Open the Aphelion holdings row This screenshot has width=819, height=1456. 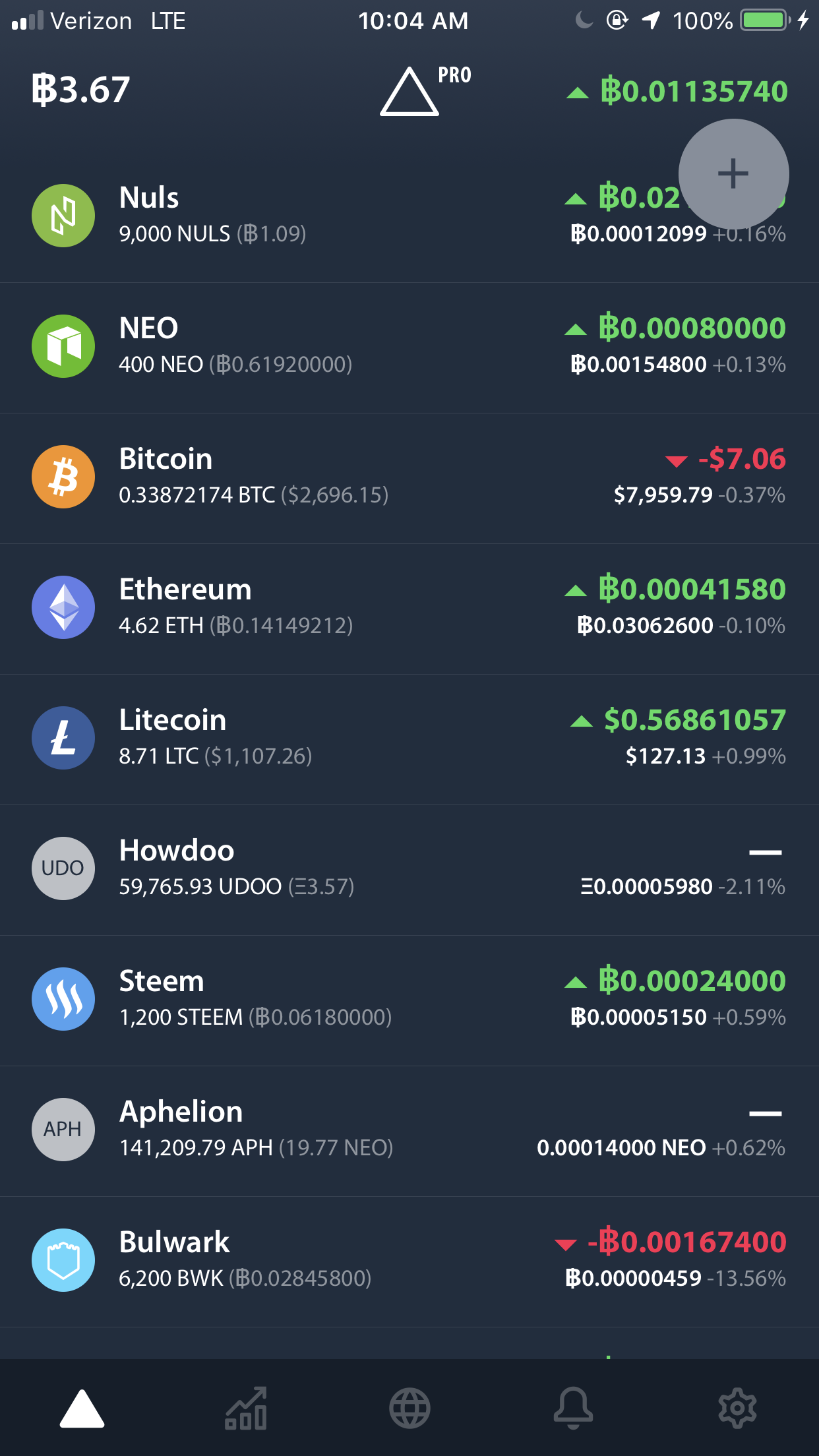pyautogui.click(x=330, y=1129)
